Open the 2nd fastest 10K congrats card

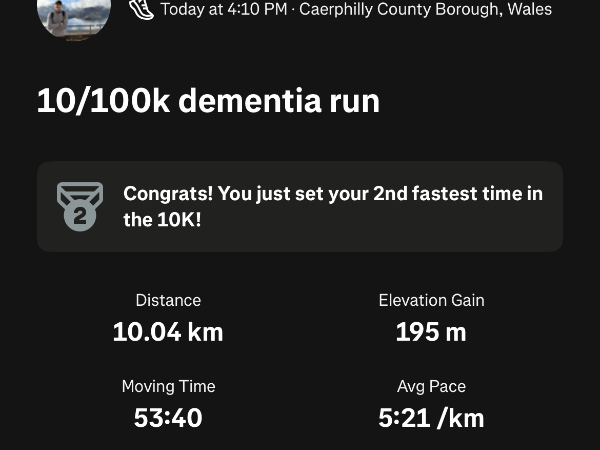pos(300,206)
